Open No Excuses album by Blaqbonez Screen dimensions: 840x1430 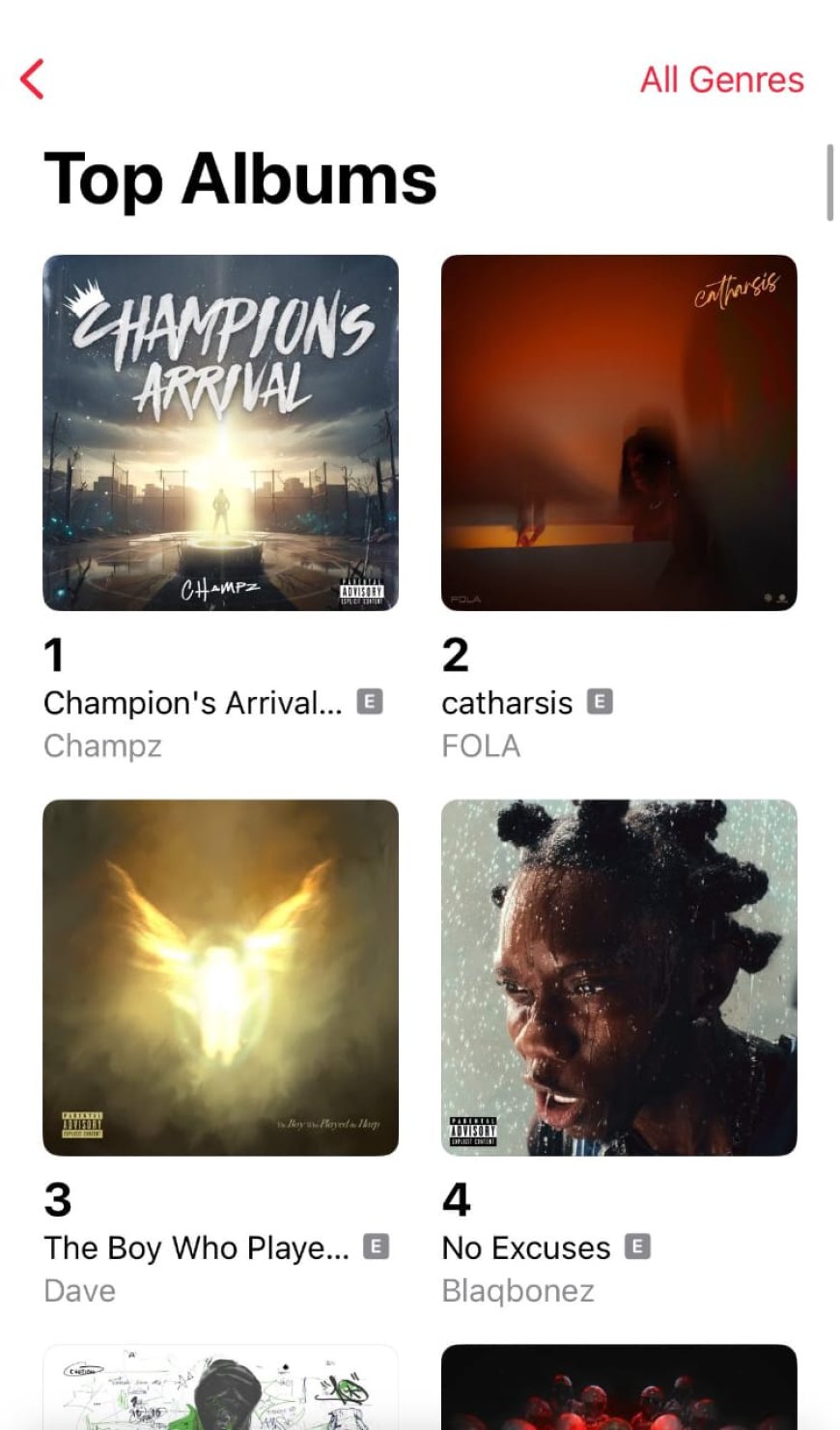pyautogui.click(x=619, y=977)
